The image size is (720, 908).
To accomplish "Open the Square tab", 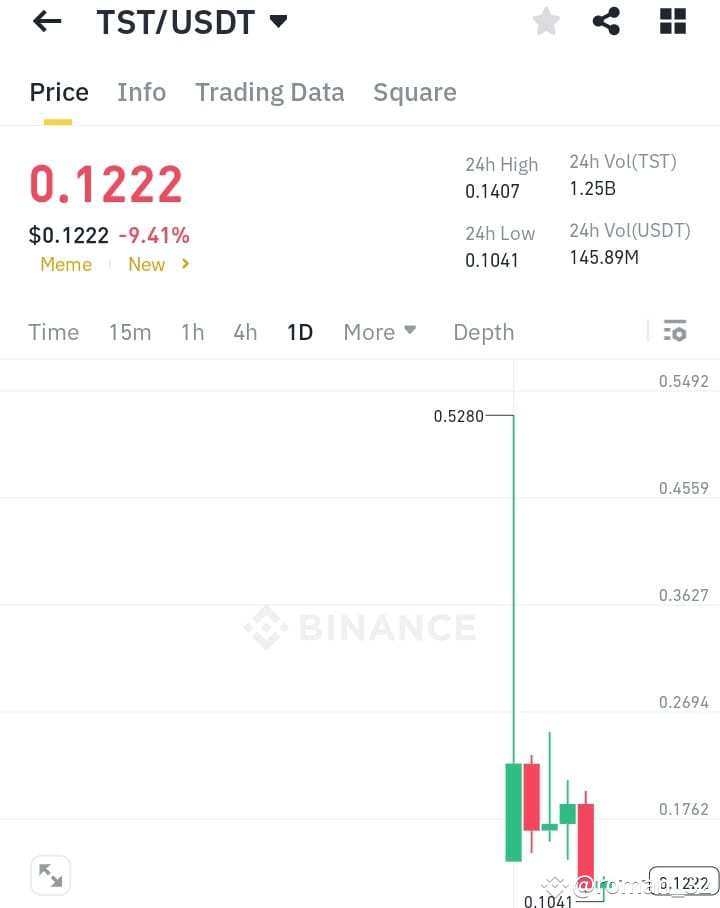I will tap(414, 92).
